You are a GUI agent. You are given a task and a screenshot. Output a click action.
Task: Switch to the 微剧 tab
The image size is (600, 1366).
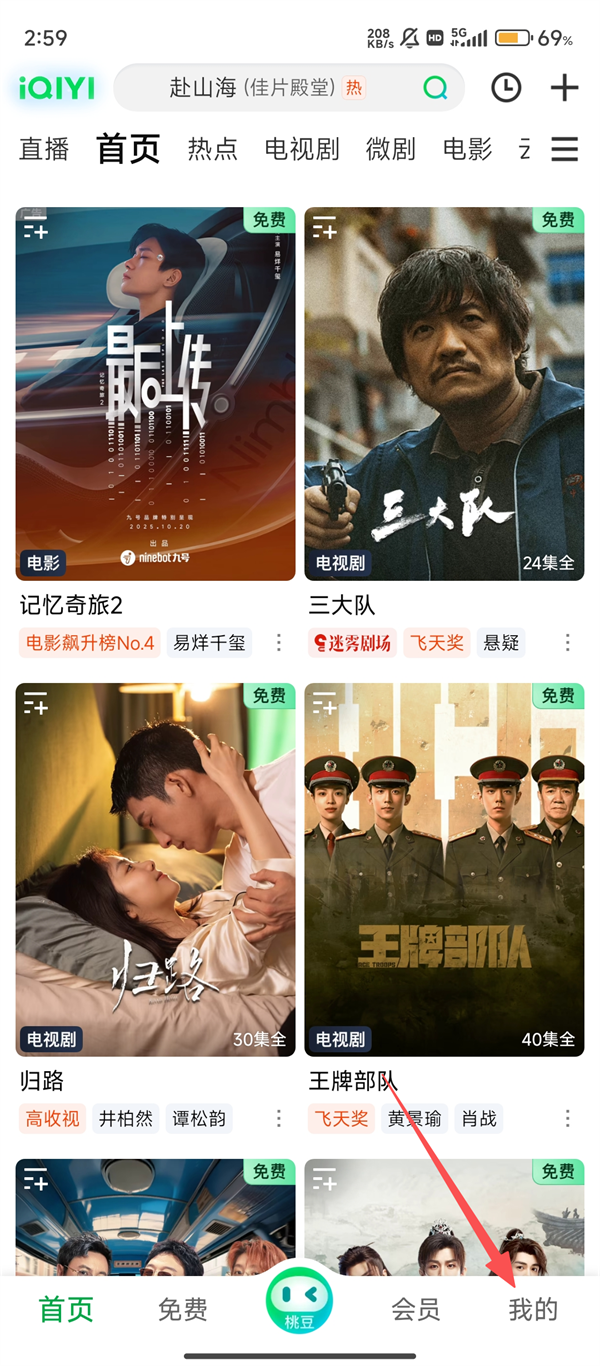tap(390, 150)
